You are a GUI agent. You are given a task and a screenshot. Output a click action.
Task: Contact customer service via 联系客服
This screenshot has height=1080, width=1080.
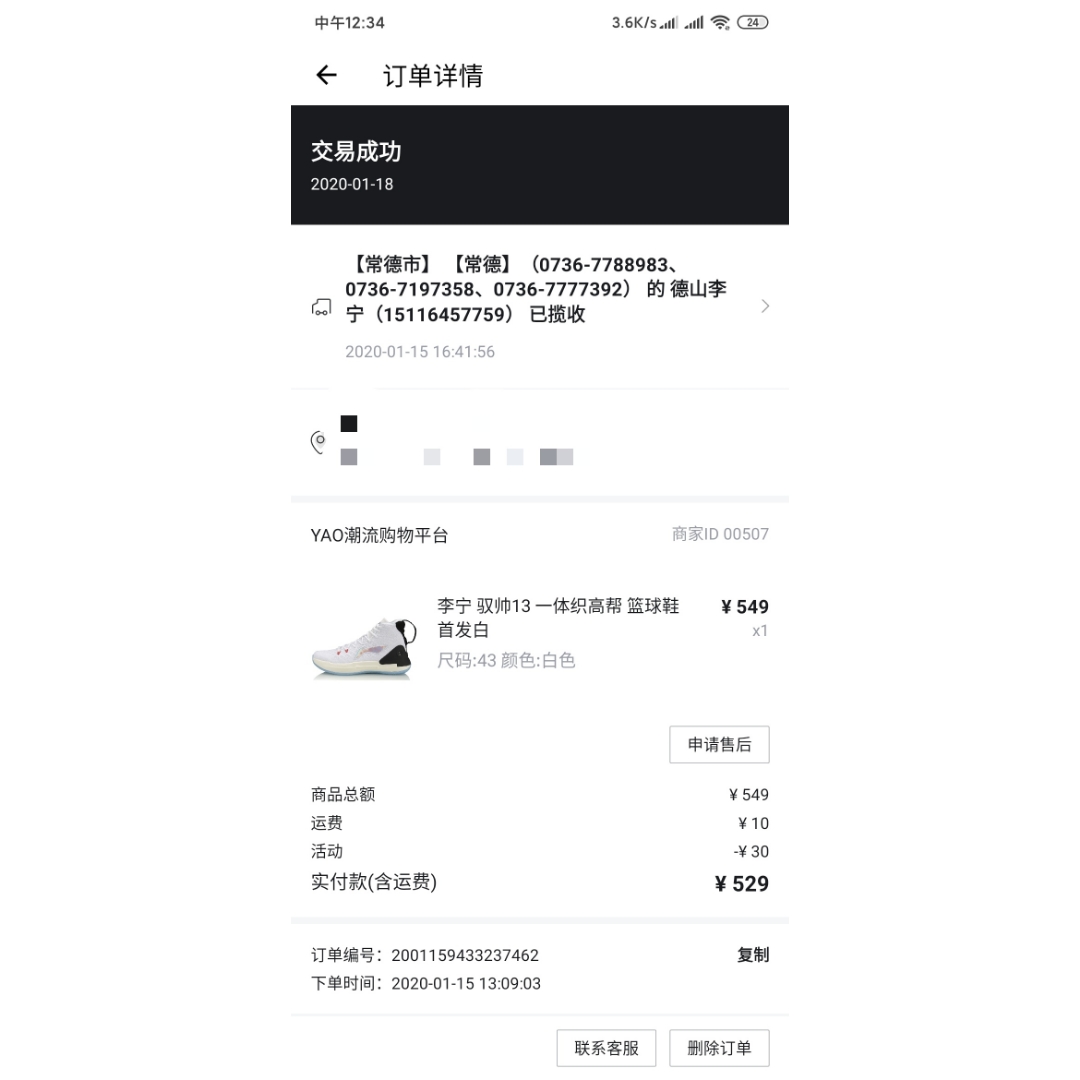[x=606, y=1048]
